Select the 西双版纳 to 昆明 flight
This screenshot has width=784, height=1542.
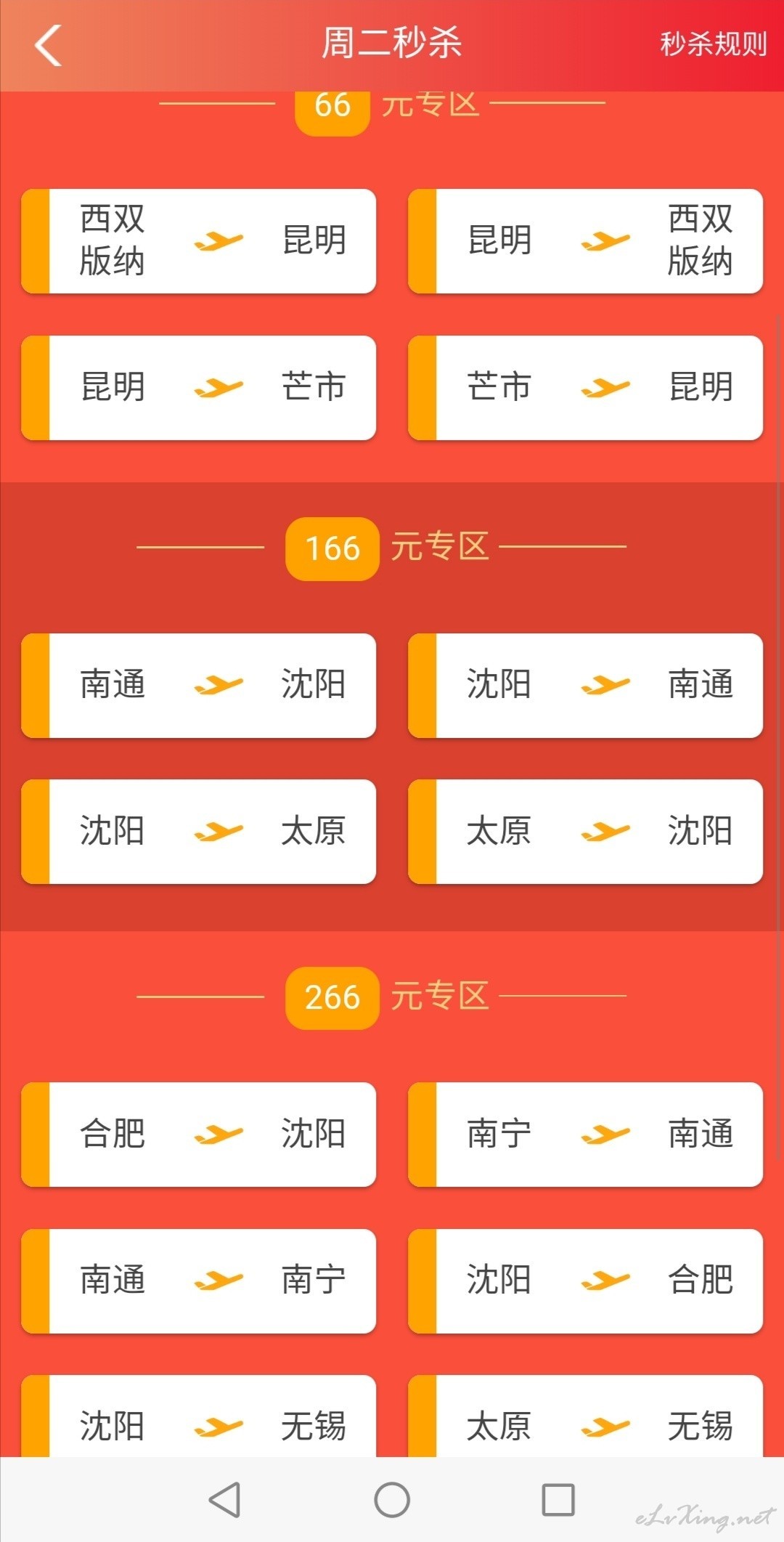tap(198, 241)
